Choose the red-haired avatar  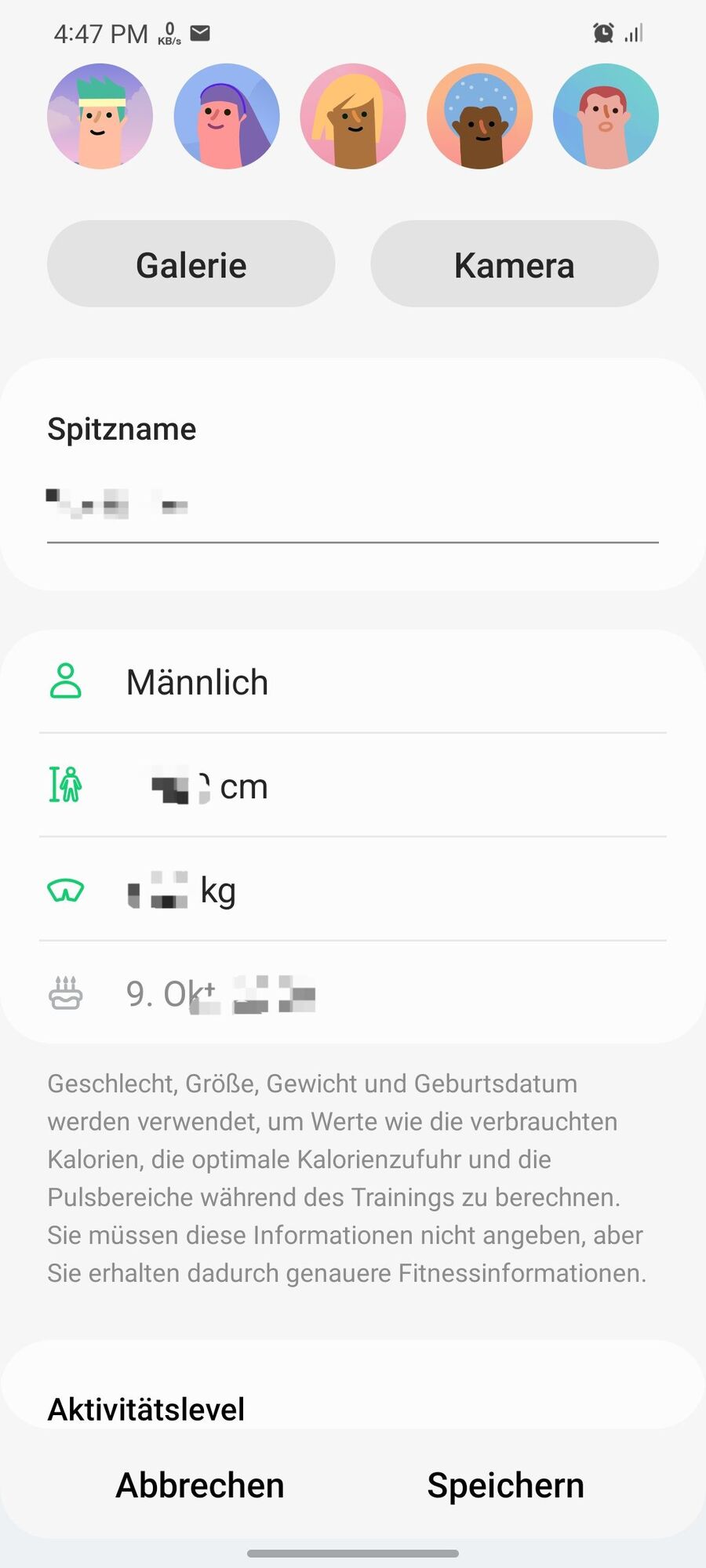[606, 116]
